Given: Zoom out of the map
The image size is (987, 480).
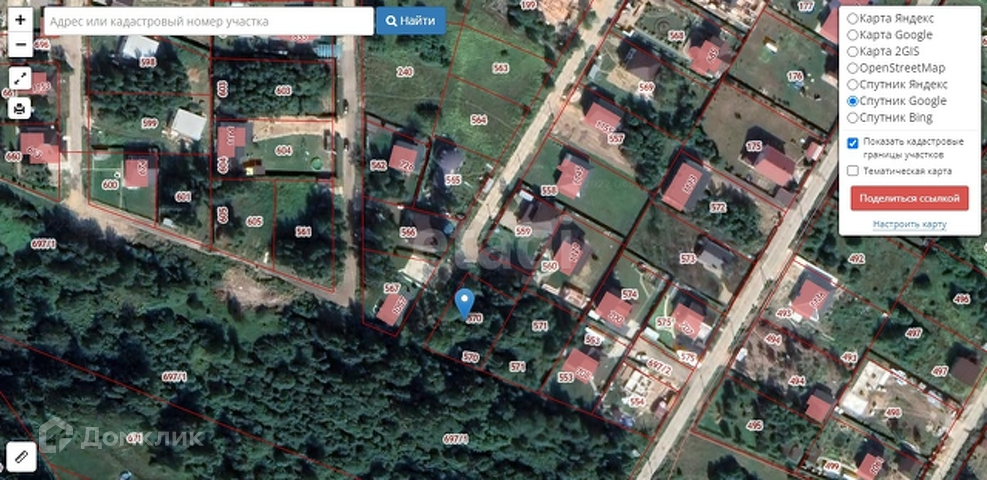Looking at the screenshot, I should 20,45.
